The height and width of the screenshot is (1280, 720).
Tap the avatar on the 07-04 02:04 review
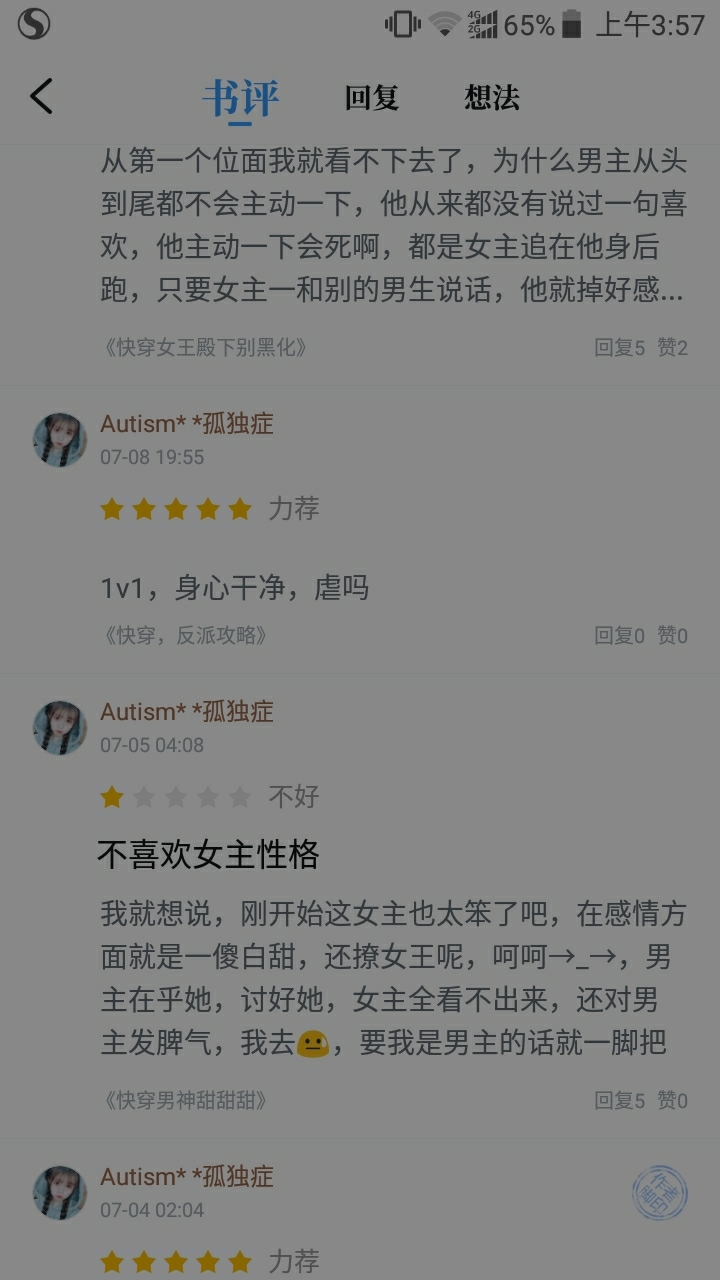click(60, 1193)
